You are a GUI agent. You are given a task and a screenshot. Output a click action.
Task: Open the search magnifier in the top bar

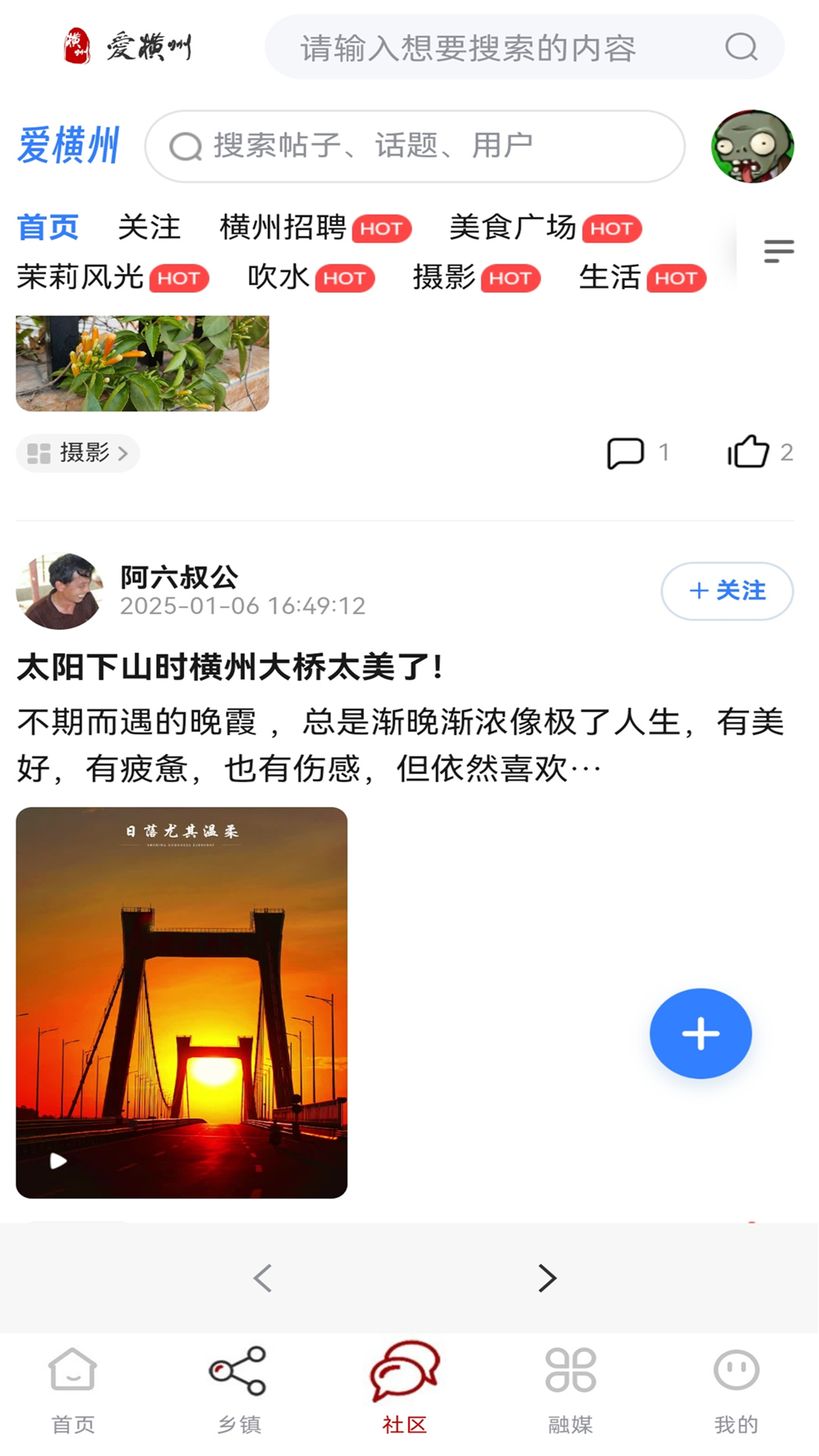740,48
